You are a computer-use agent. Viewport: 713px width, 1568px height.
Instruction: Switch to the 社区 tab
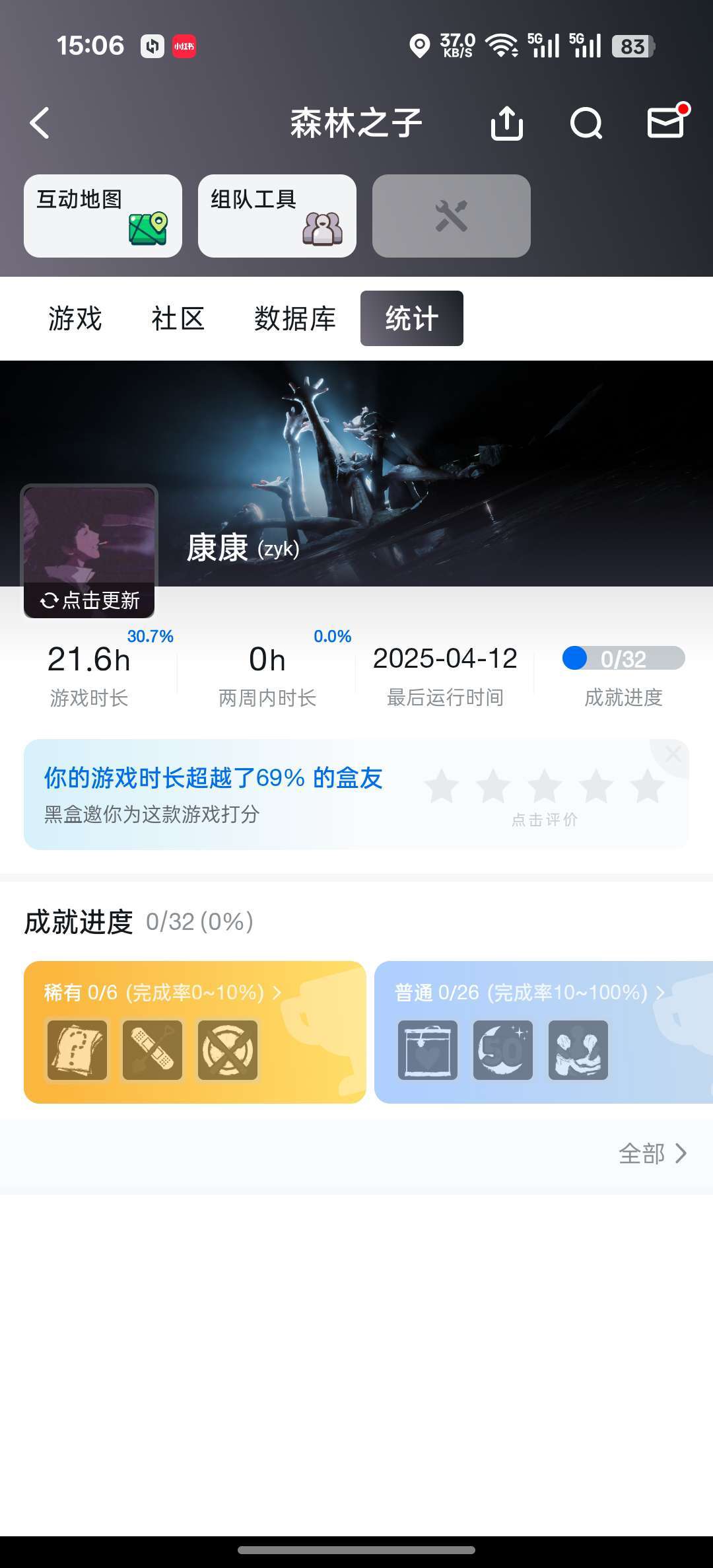tap(178, 318)
